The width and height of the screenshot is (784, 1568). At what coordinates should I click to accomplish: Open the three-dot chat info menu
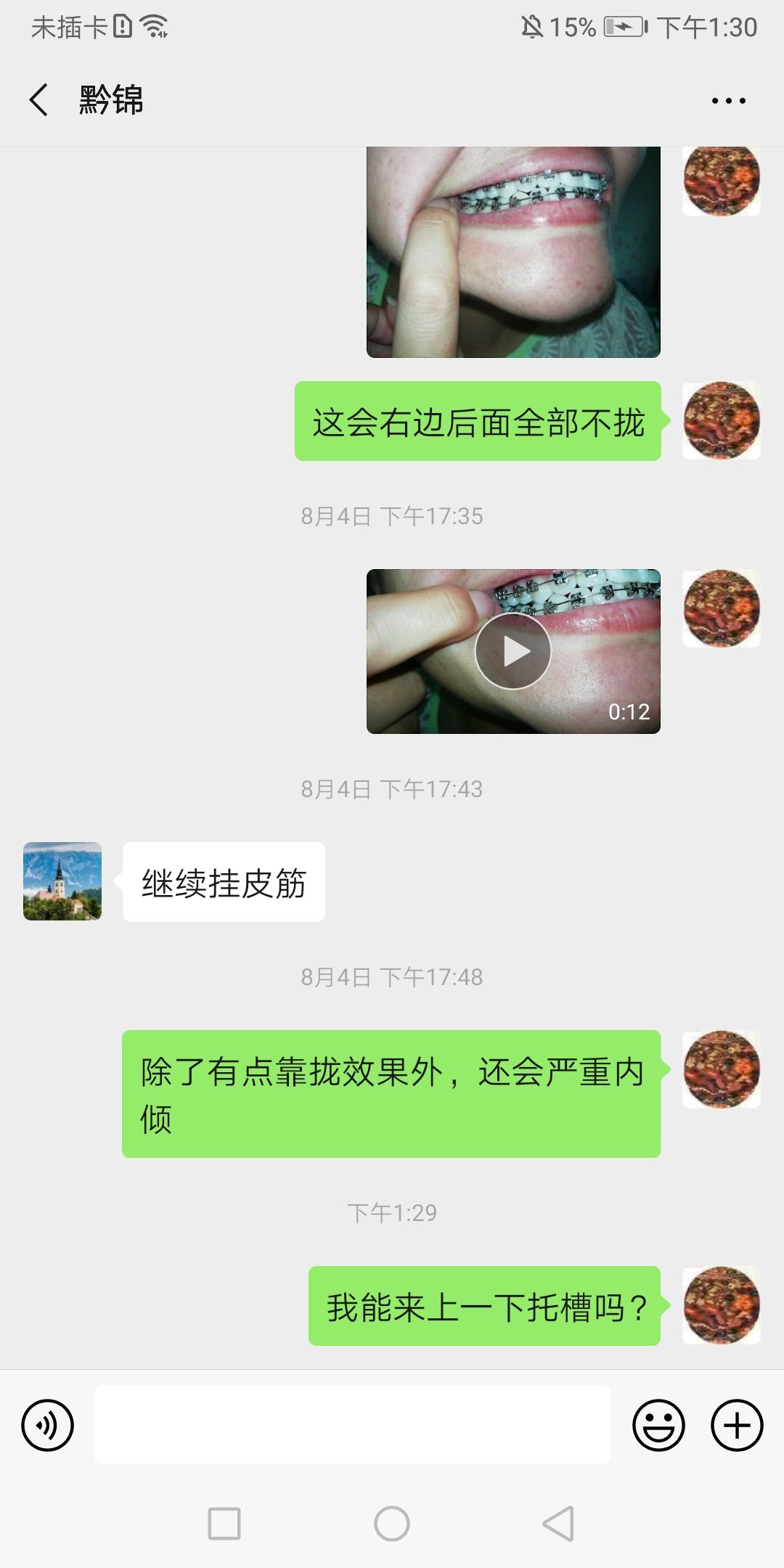pyautogui.click(x=728, y=101)
